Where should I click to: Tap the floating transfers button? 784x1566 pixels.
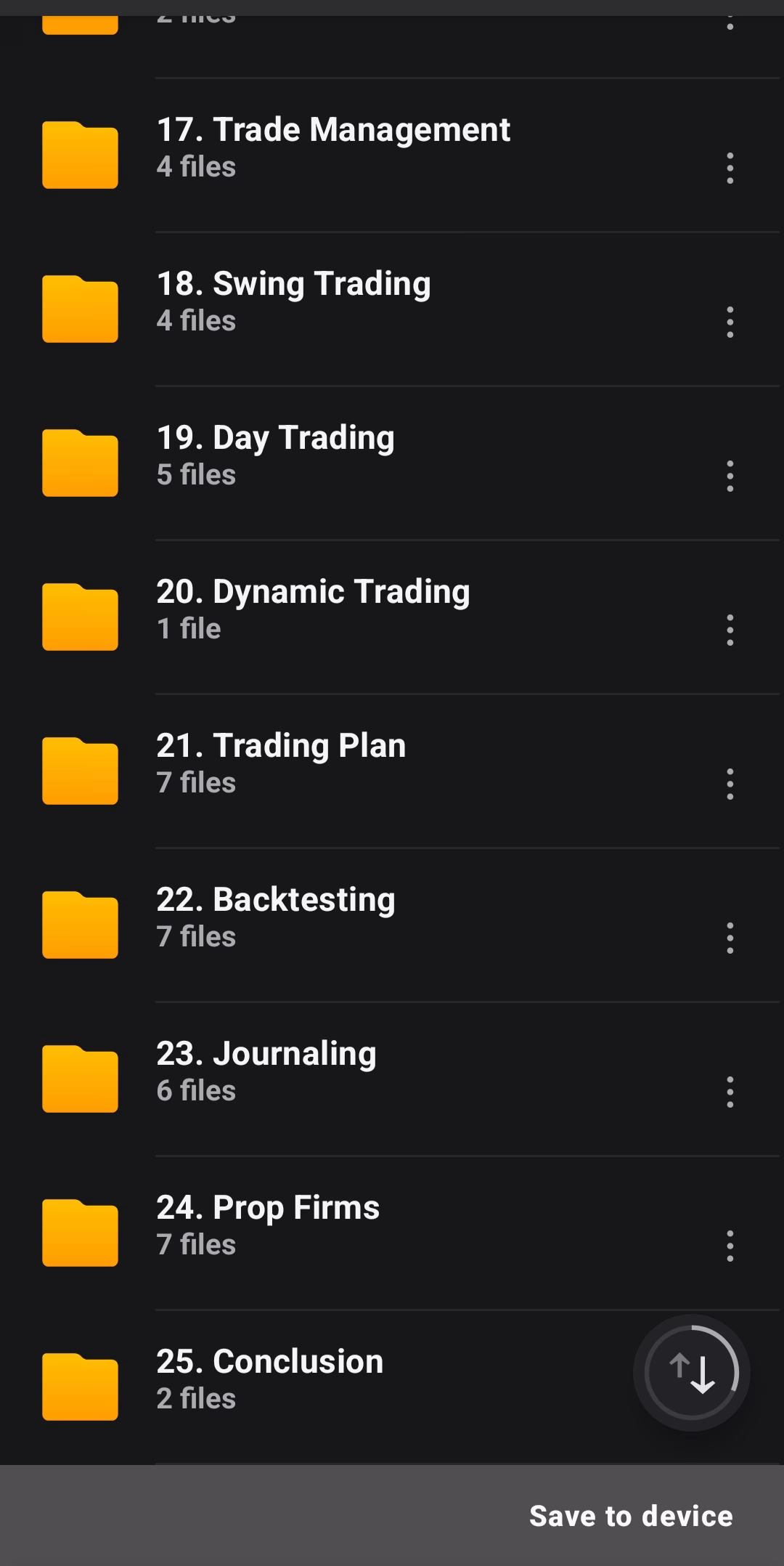[x=692, y=1373]
